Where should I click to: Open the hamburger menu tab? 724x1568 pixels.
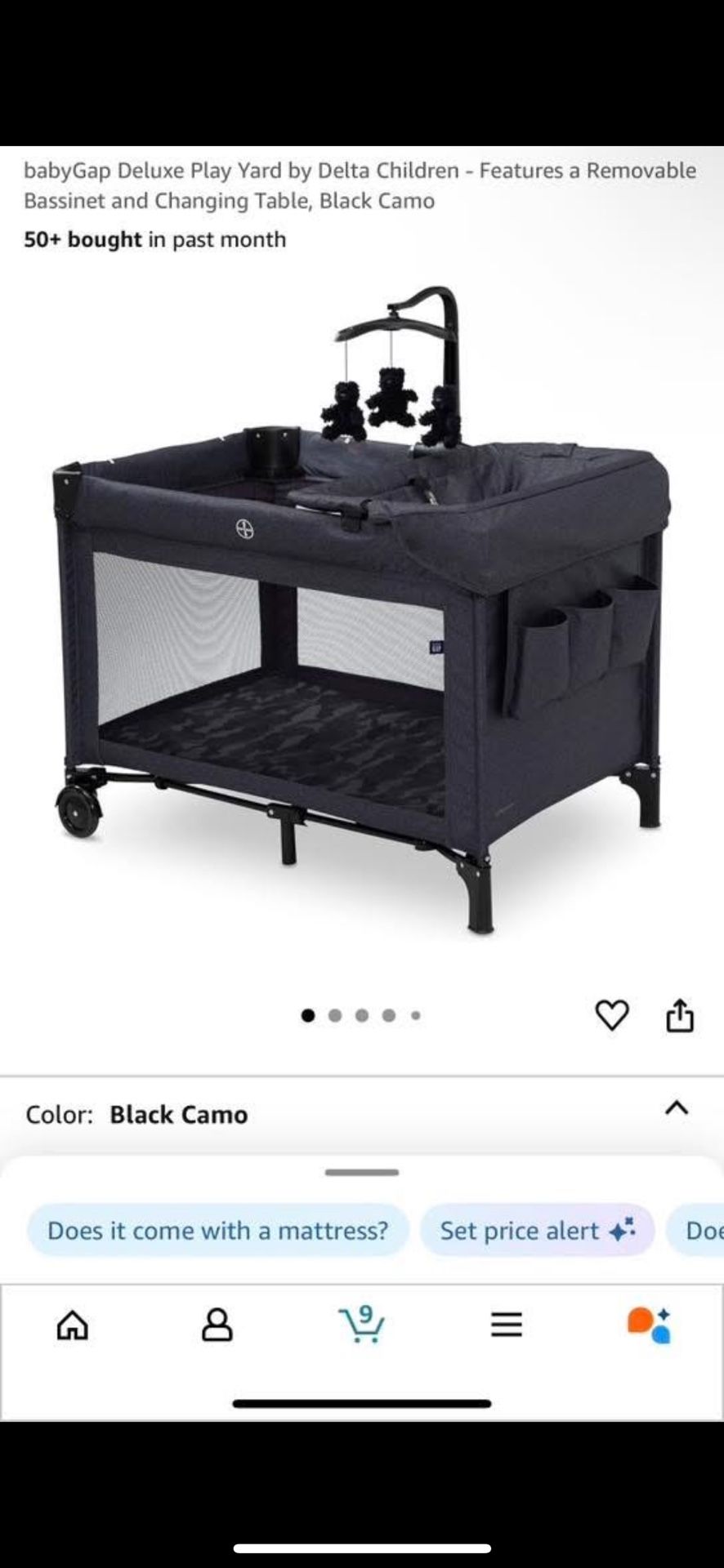[x=506, y=1325]
